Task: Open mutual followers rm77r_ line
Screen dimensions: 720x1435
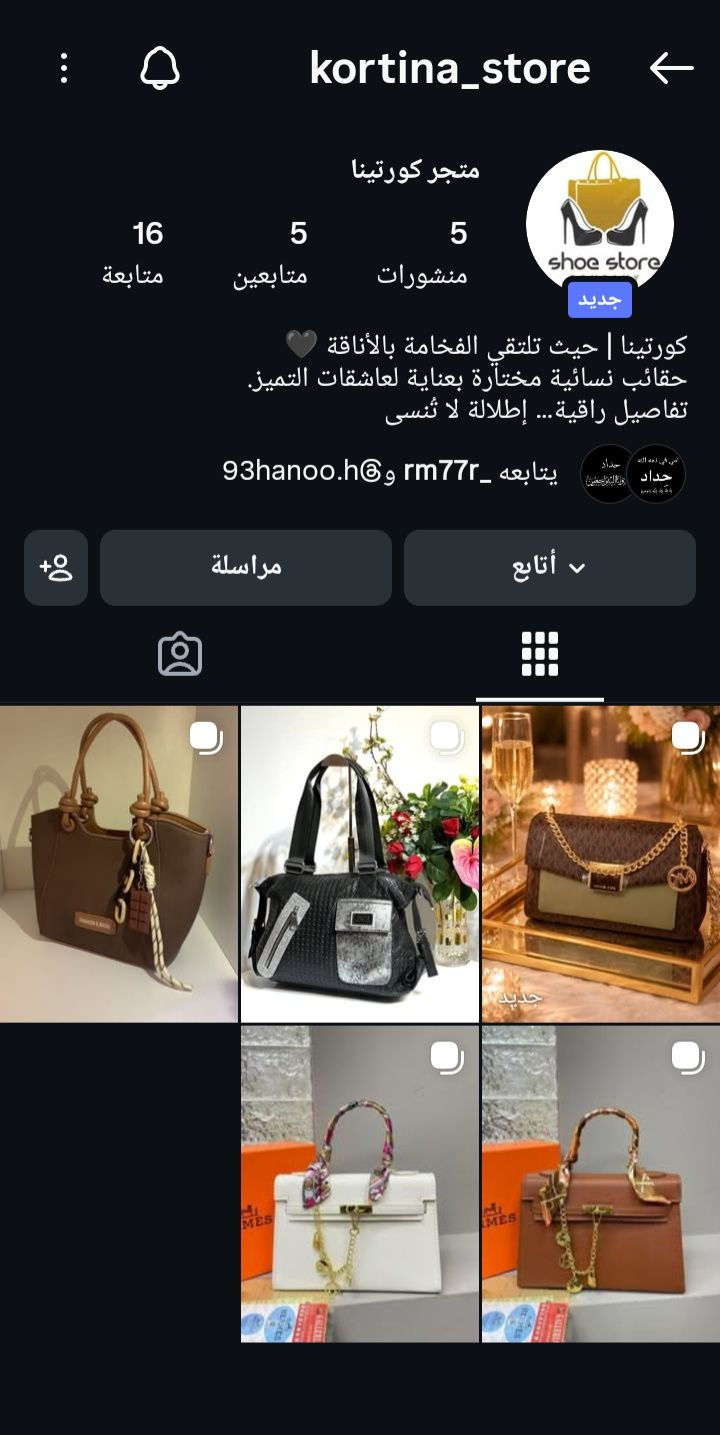Action: coord(390,472)
